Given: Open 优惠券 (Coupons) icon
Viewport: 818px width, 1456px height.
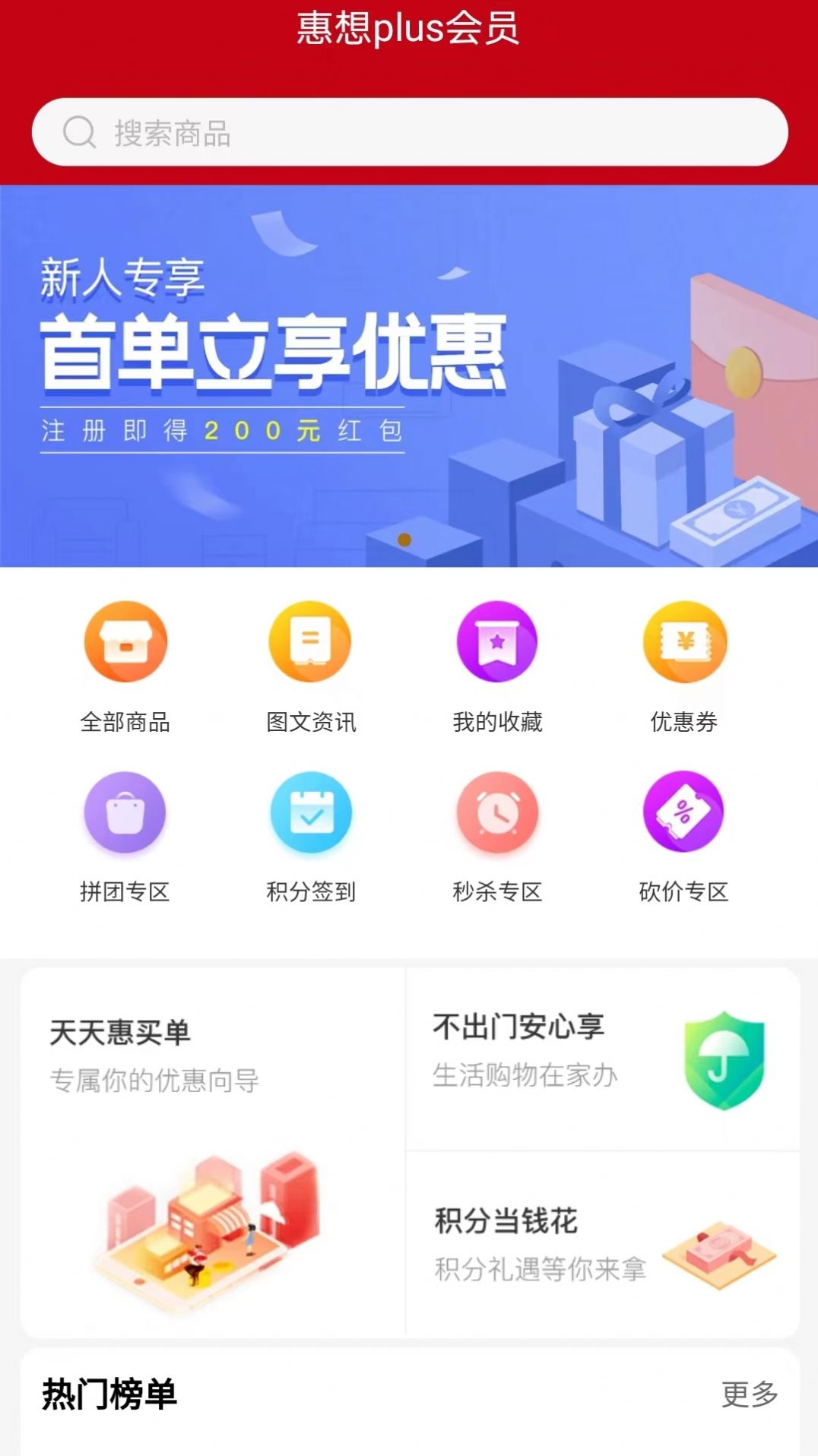Looking at the screenshot, I should 683,641.
